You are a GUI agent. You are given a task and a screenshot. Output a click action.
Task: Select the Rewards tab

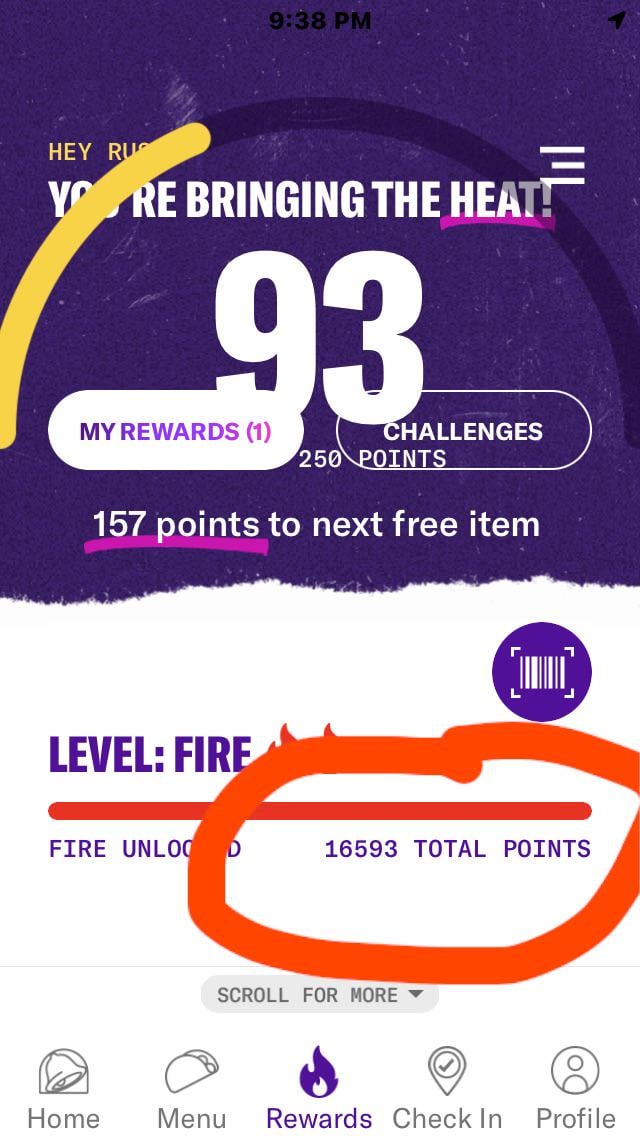319,1089
